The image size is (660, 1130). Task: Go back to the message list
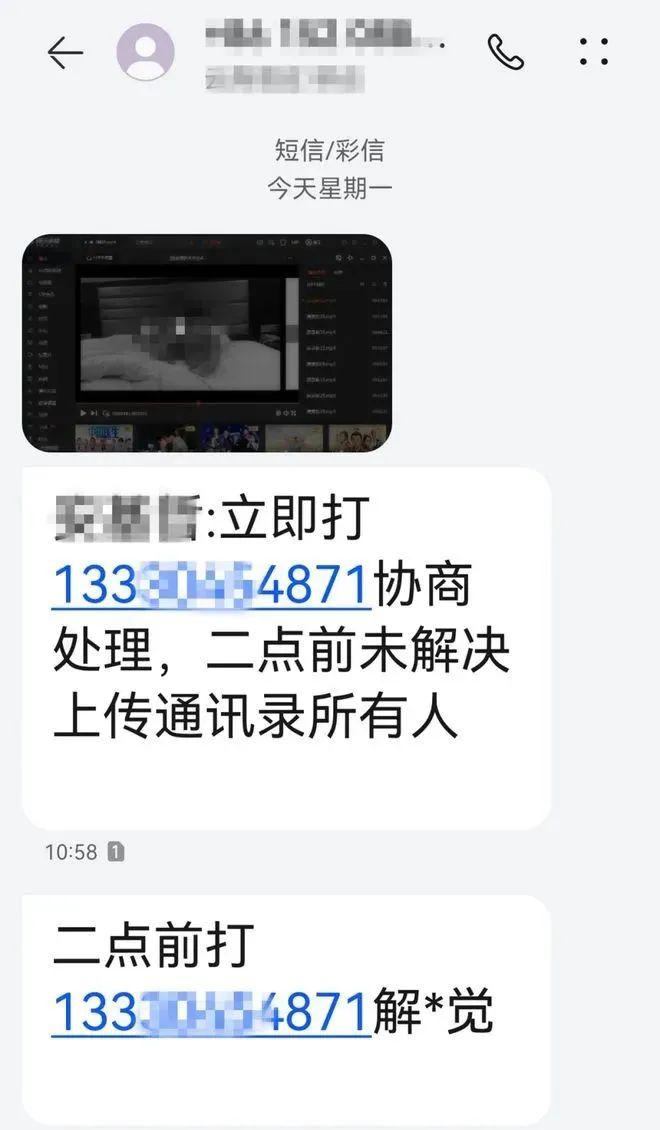tap(65, 53)
